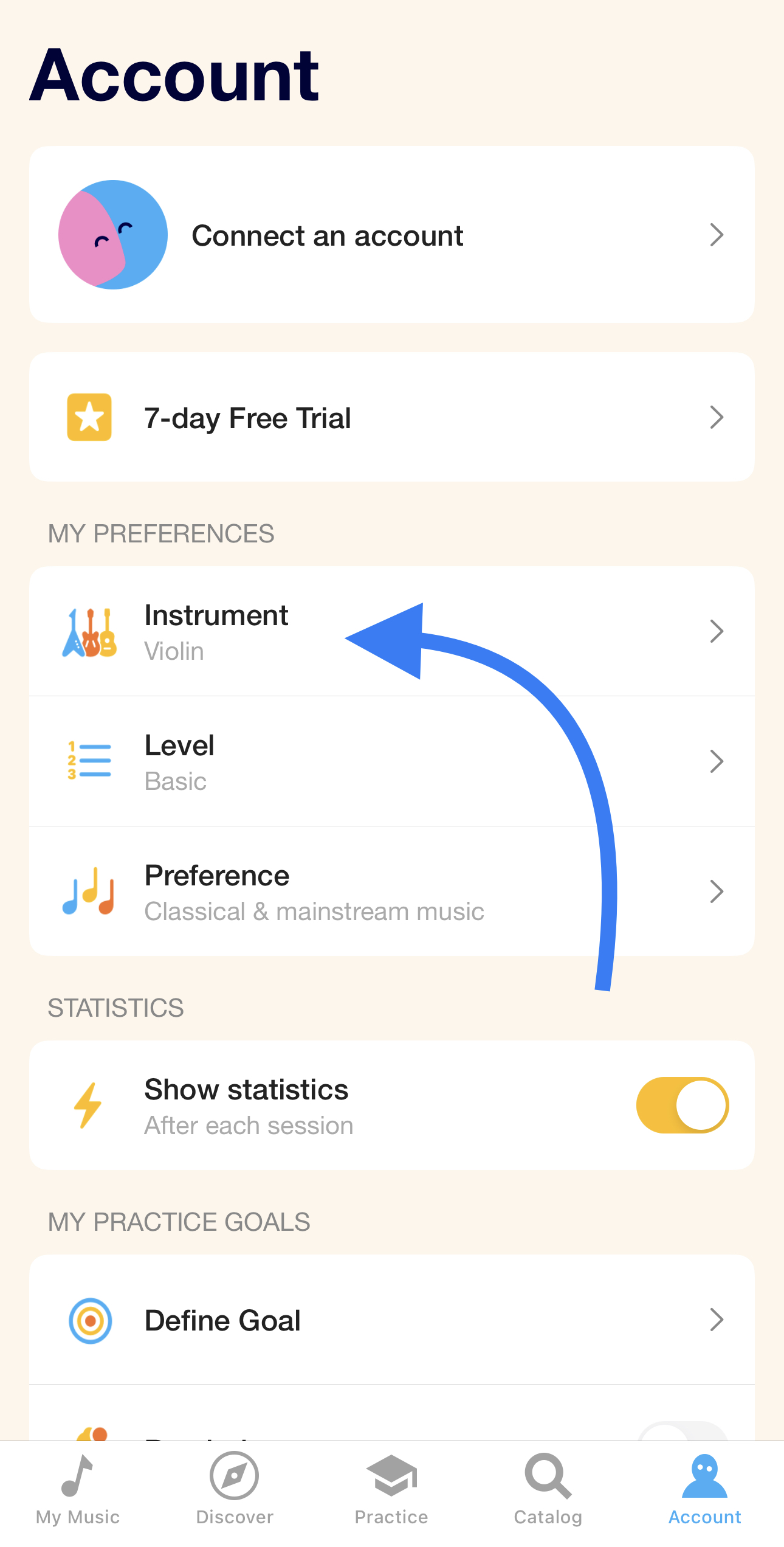Open the Catalog tab
The image size is (784, 1547).
tap(548, 1490)
